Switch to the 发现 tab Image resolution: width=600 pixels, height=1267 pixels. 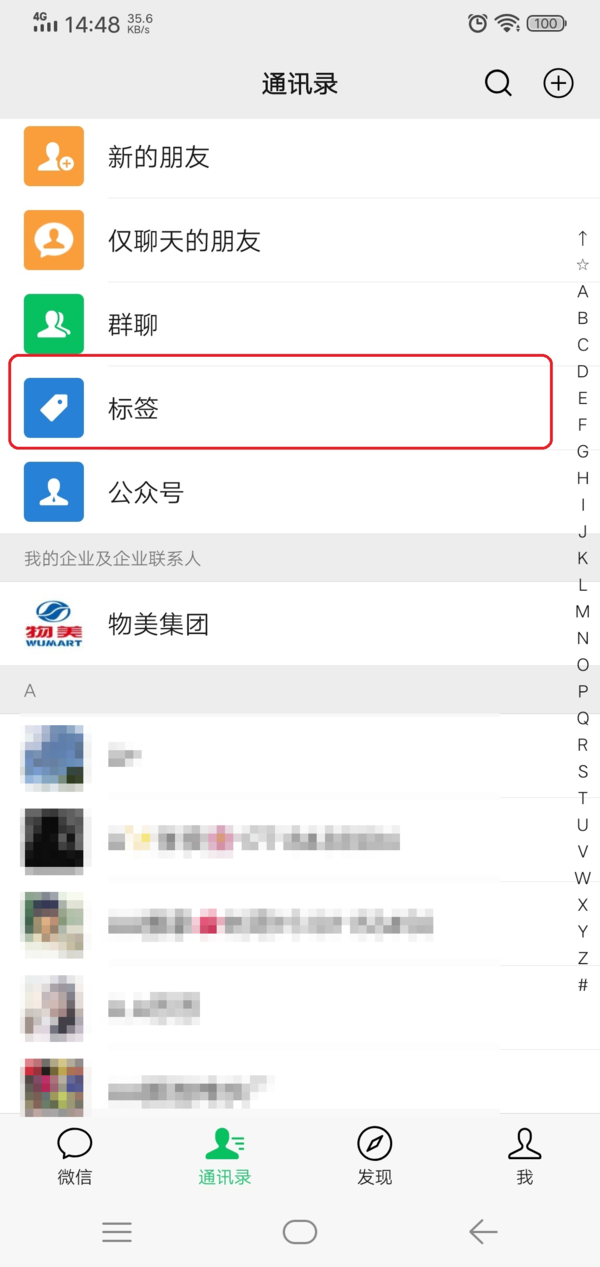375,1155
